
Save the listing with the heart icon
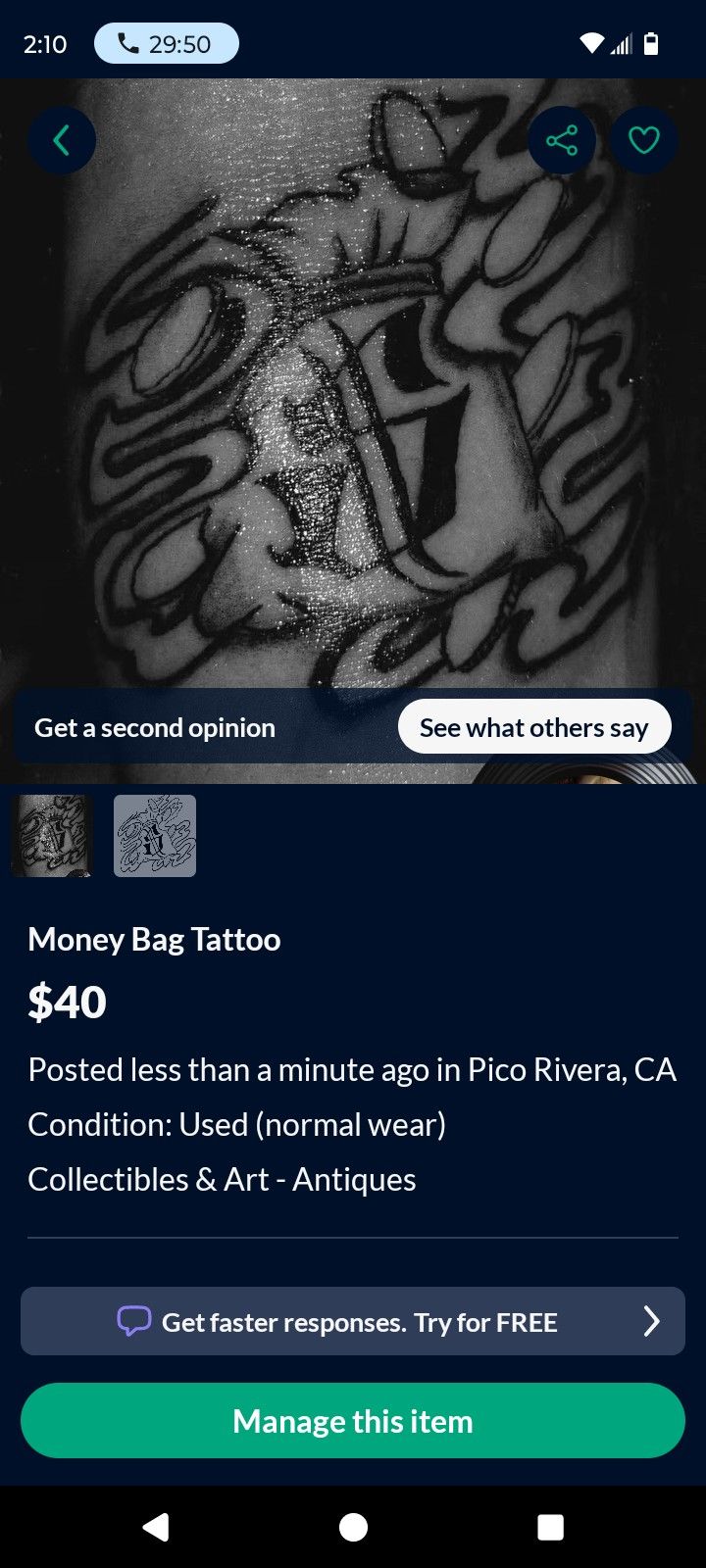tap(643, 141)
